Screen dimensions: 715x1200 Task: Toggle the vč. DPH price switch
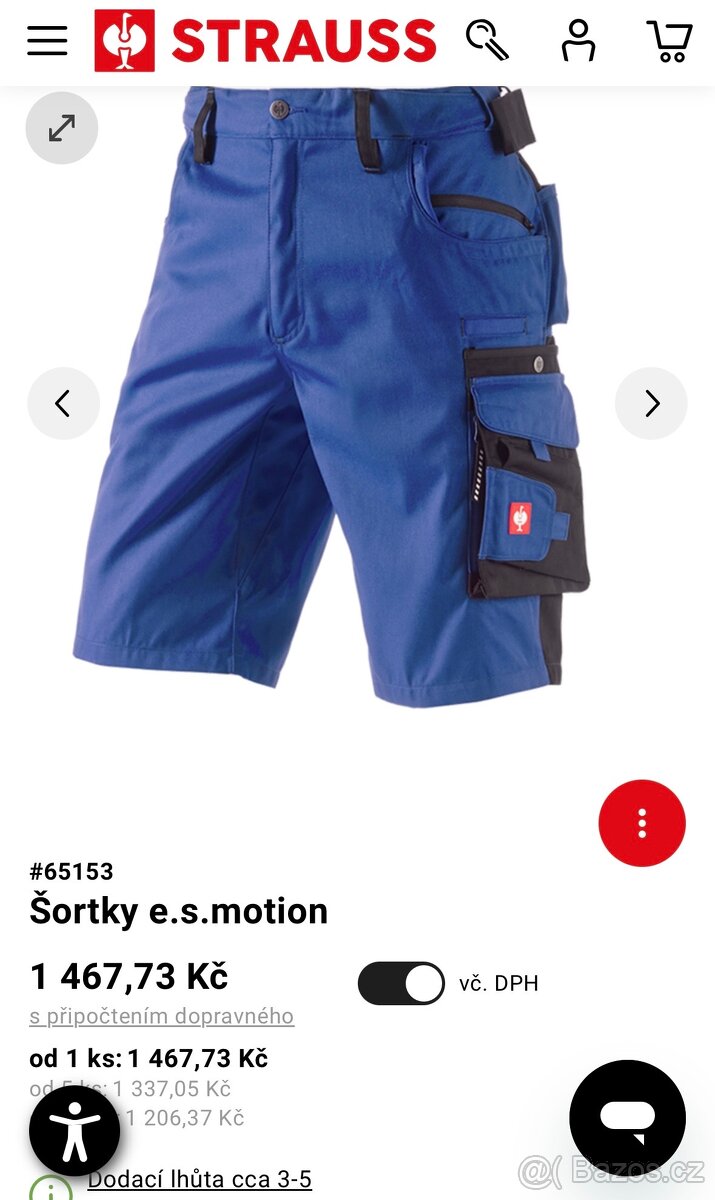(x=401, y=984)
